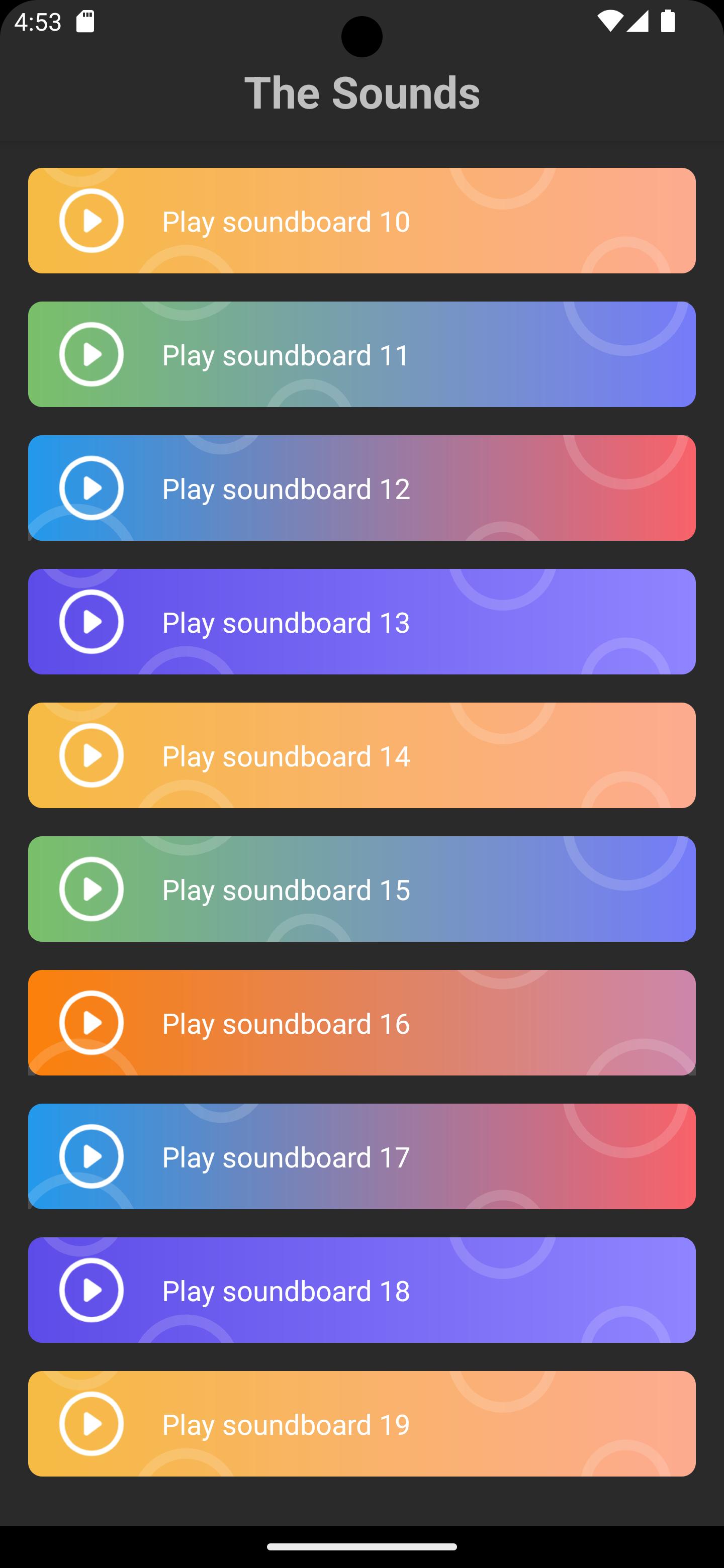
Task: Select Play soundboard 14
Action: coord(361,755)
